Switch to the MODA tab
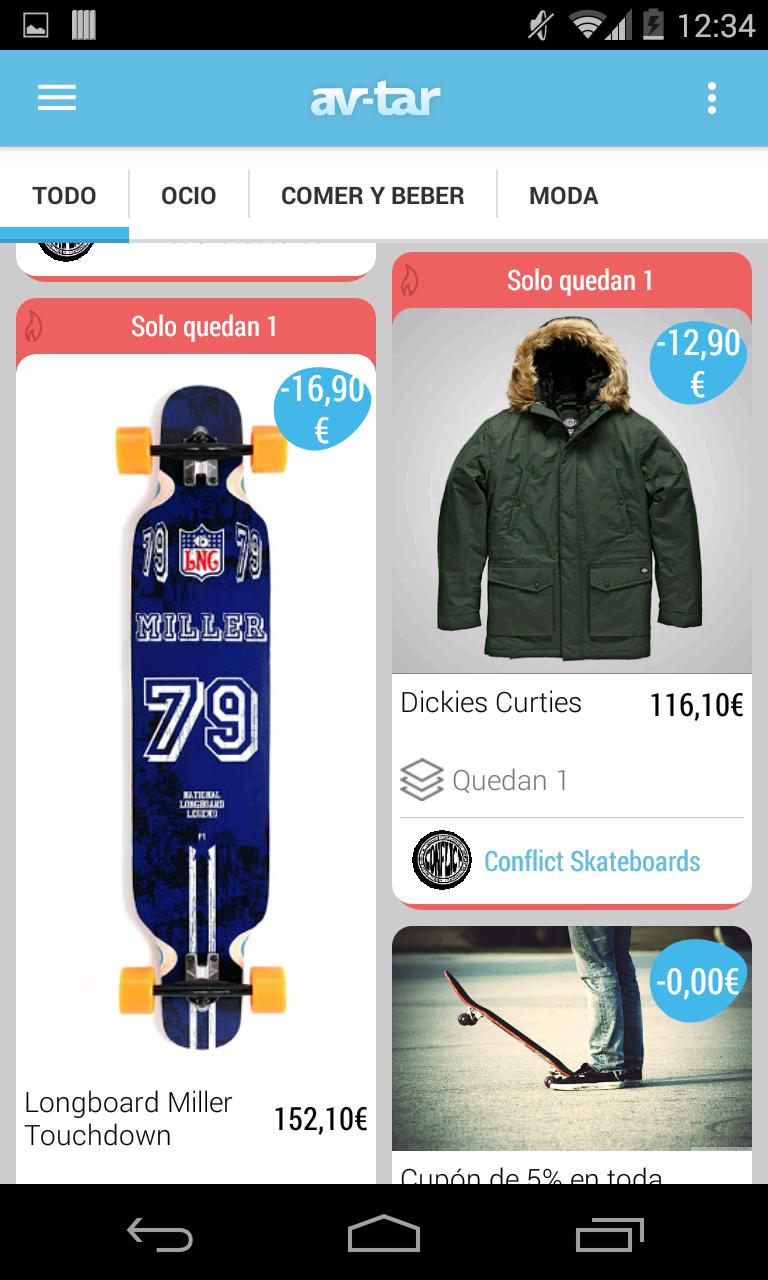This screenshot has height=1280, width=768. coord(563,195)
